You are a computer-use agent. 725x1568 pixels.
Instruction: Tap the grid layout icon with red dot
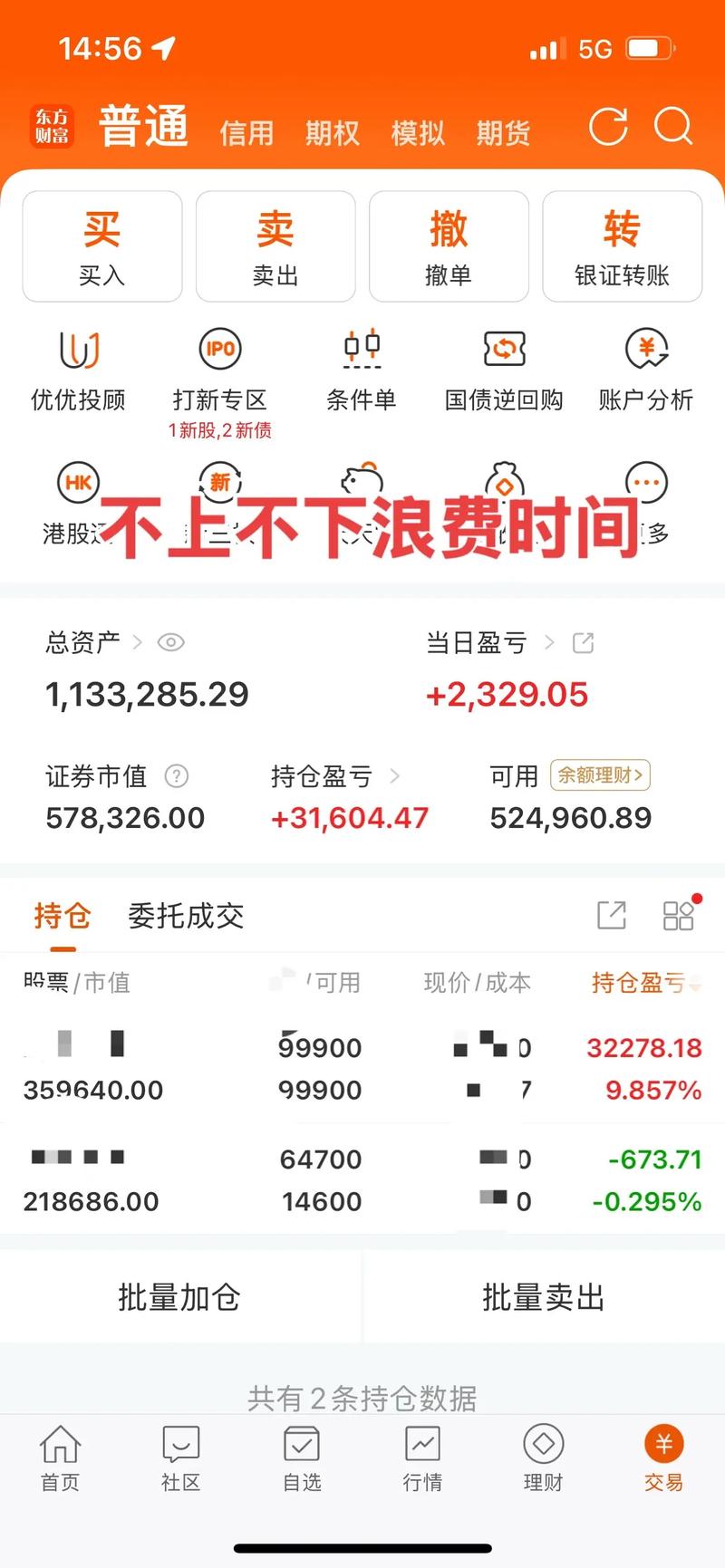click(679, 916)
